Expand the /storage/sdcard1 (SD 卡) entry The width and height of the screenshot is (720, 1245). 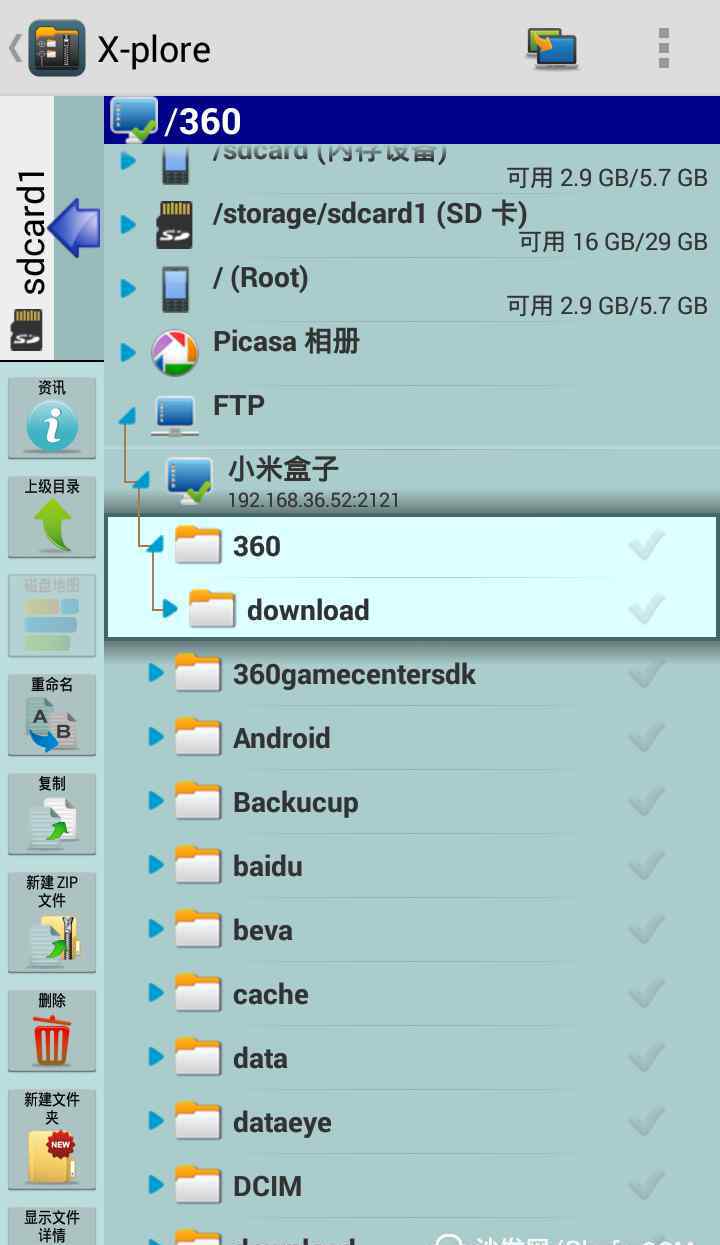(x=411, y=224)
